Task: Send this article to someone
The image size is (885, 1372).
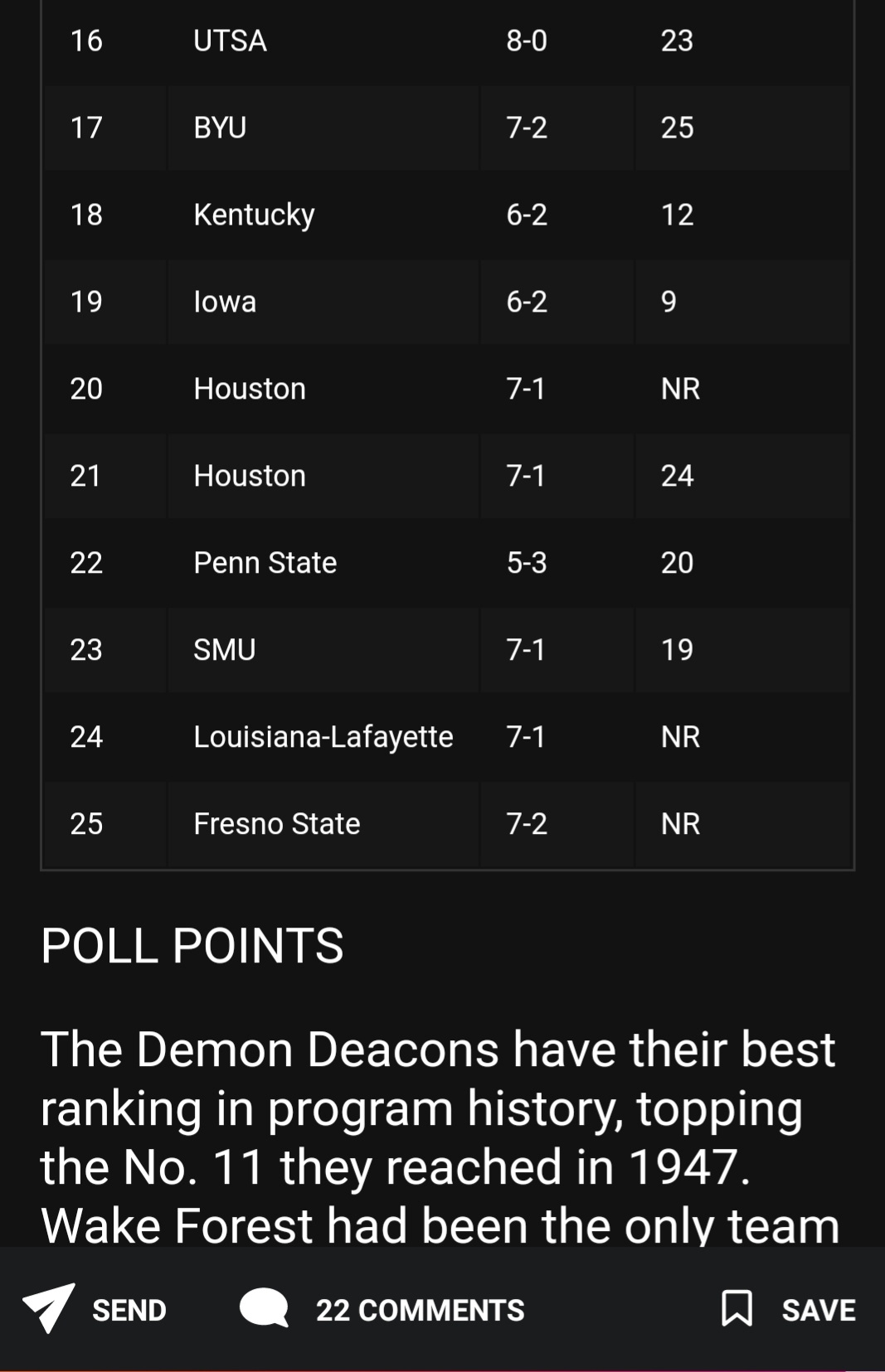Action: pyautogui.click(x=95, y=1309)
